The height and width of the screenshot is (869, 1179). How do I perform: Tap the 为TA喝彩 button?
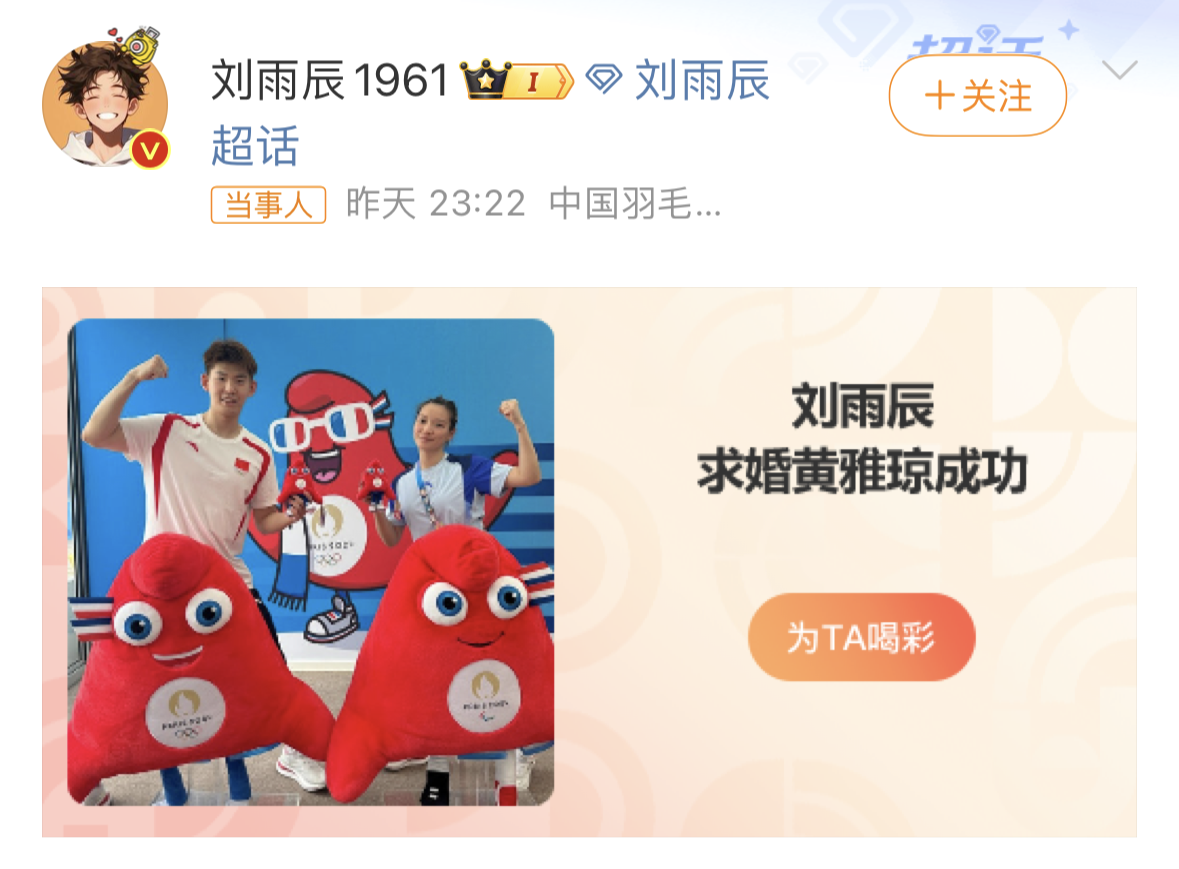[861, 637]
